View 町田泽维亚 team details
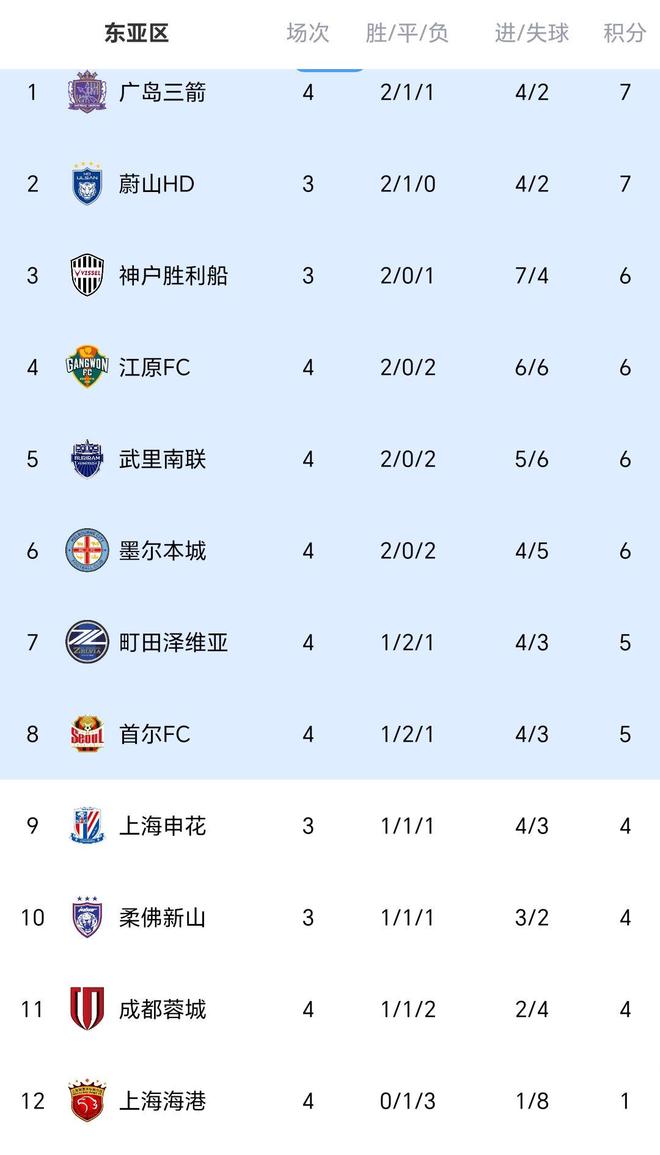 click(173, 642)
